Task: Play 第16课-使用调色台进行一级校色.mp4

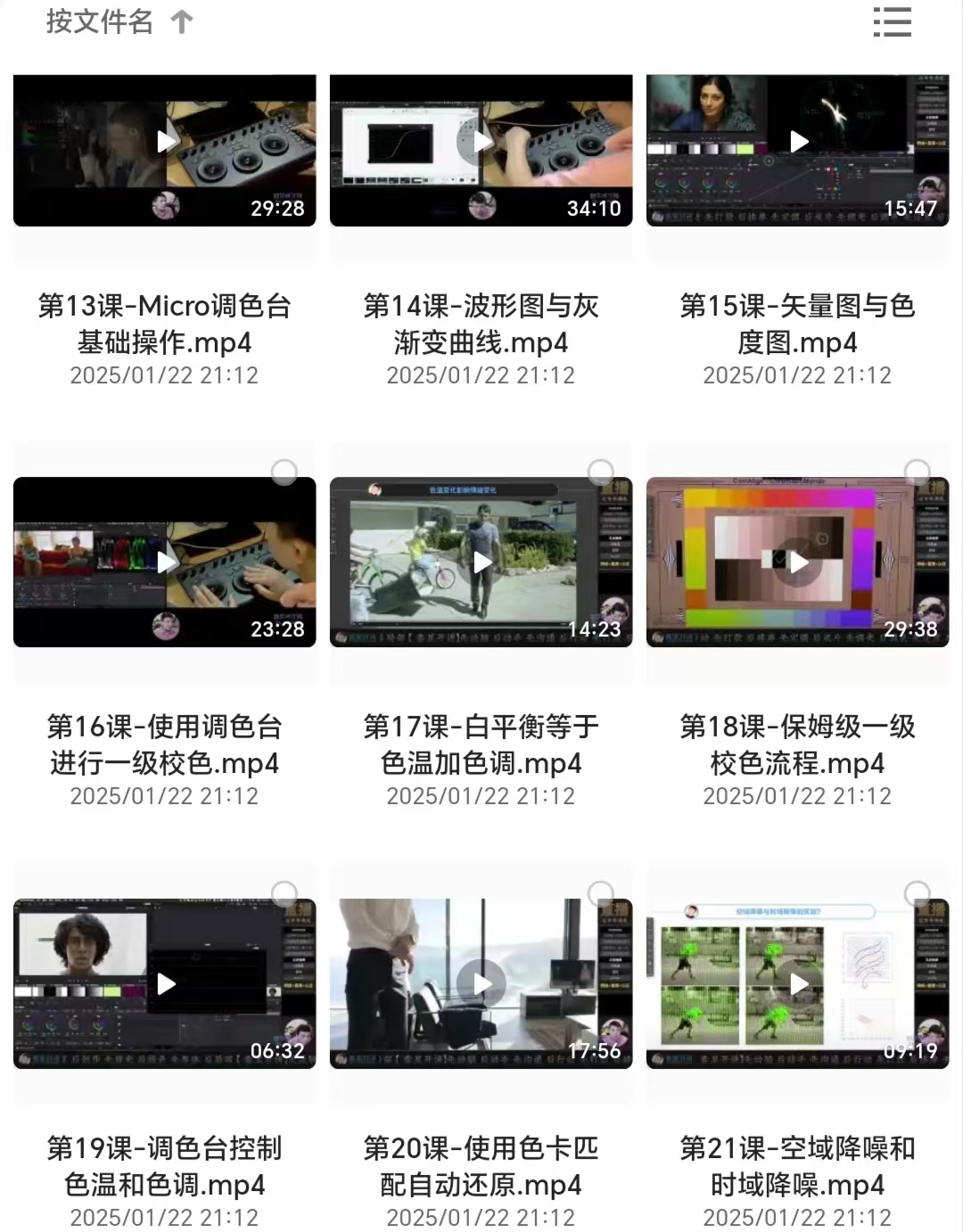Action: coord(166,563)
